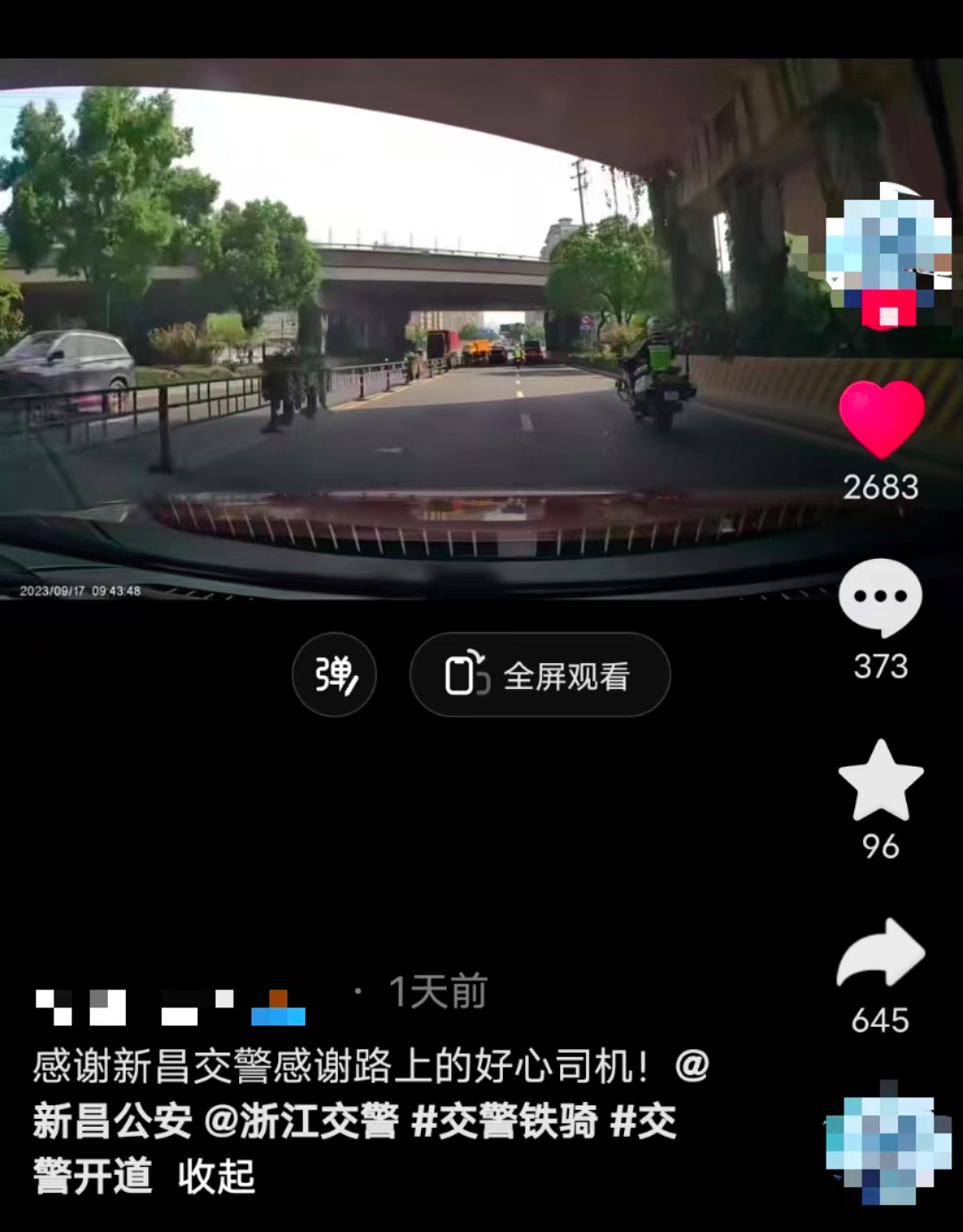
Task: Add video to favorites with star
Action: (880, 781)
